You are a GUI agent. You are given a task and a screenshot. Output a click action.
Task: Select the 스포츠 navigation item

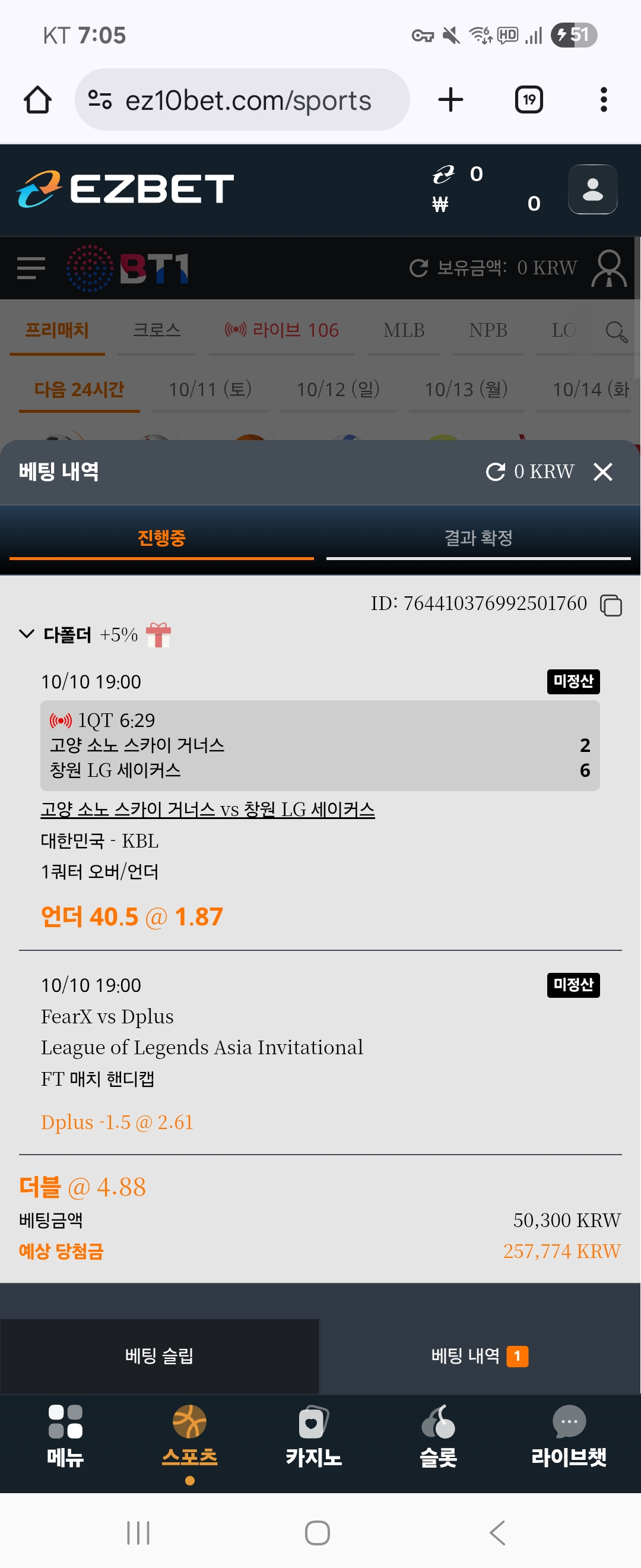coord(189,1437)
